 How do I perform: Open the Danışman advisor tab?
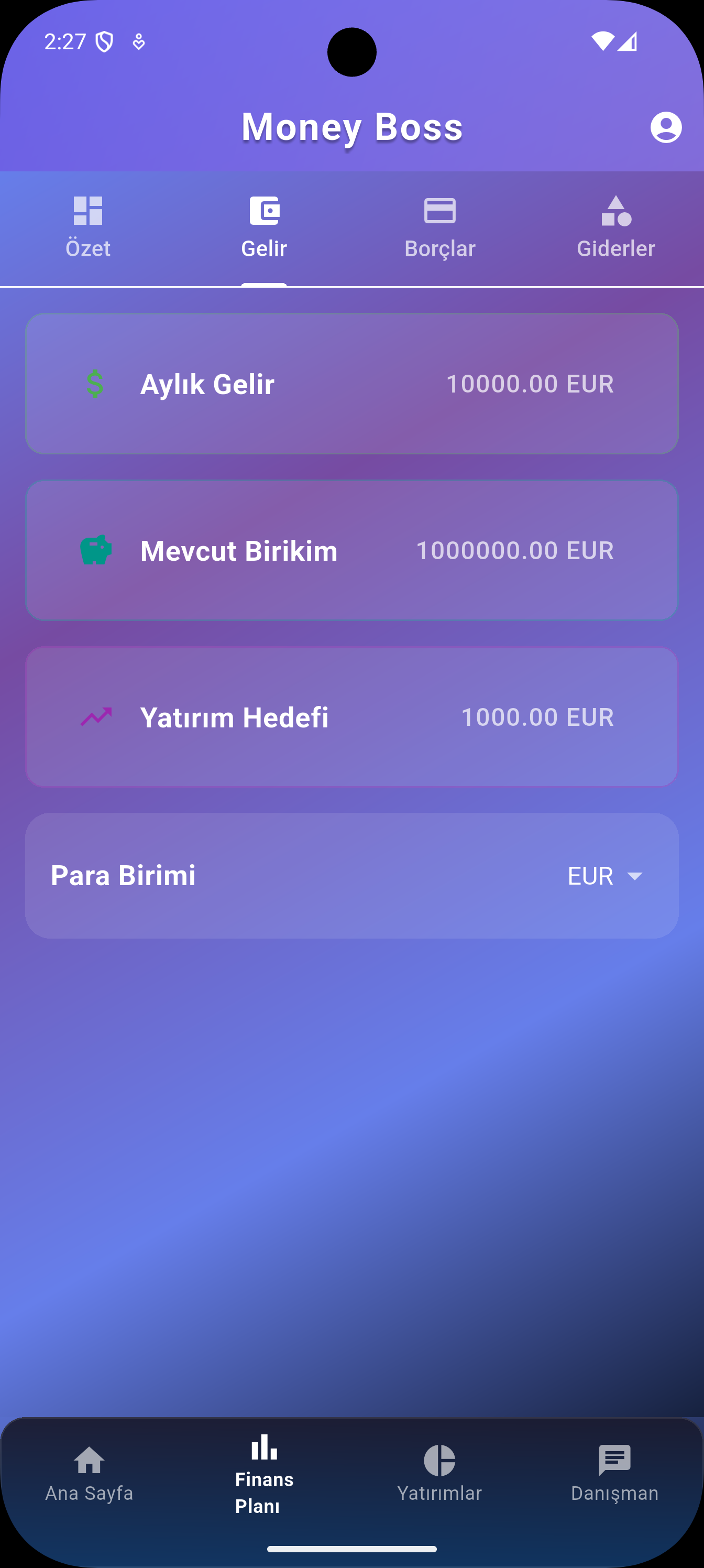pos(614,1473)
